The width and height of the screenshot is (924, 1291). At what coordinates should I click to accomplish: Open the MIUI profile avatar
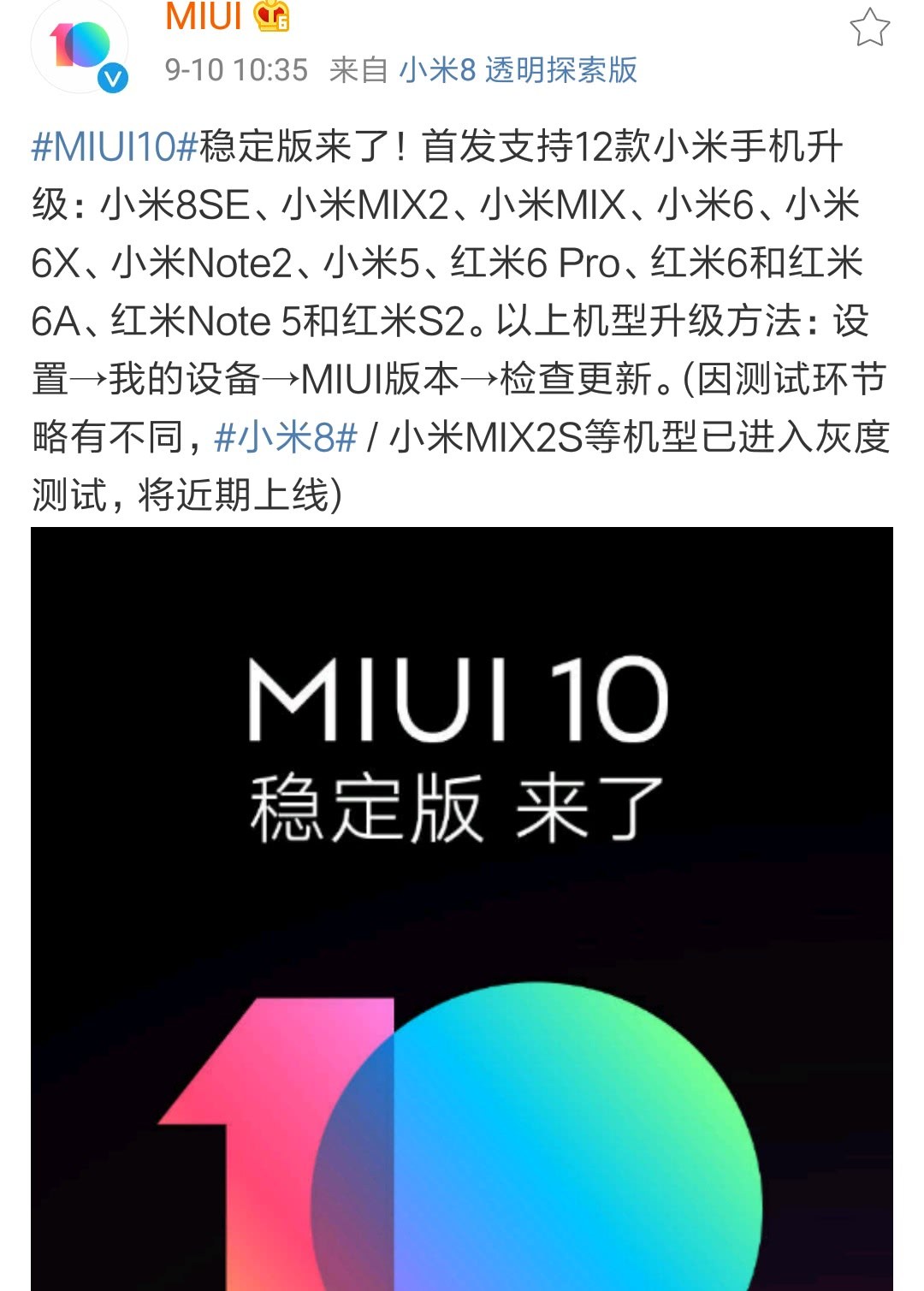80,47
